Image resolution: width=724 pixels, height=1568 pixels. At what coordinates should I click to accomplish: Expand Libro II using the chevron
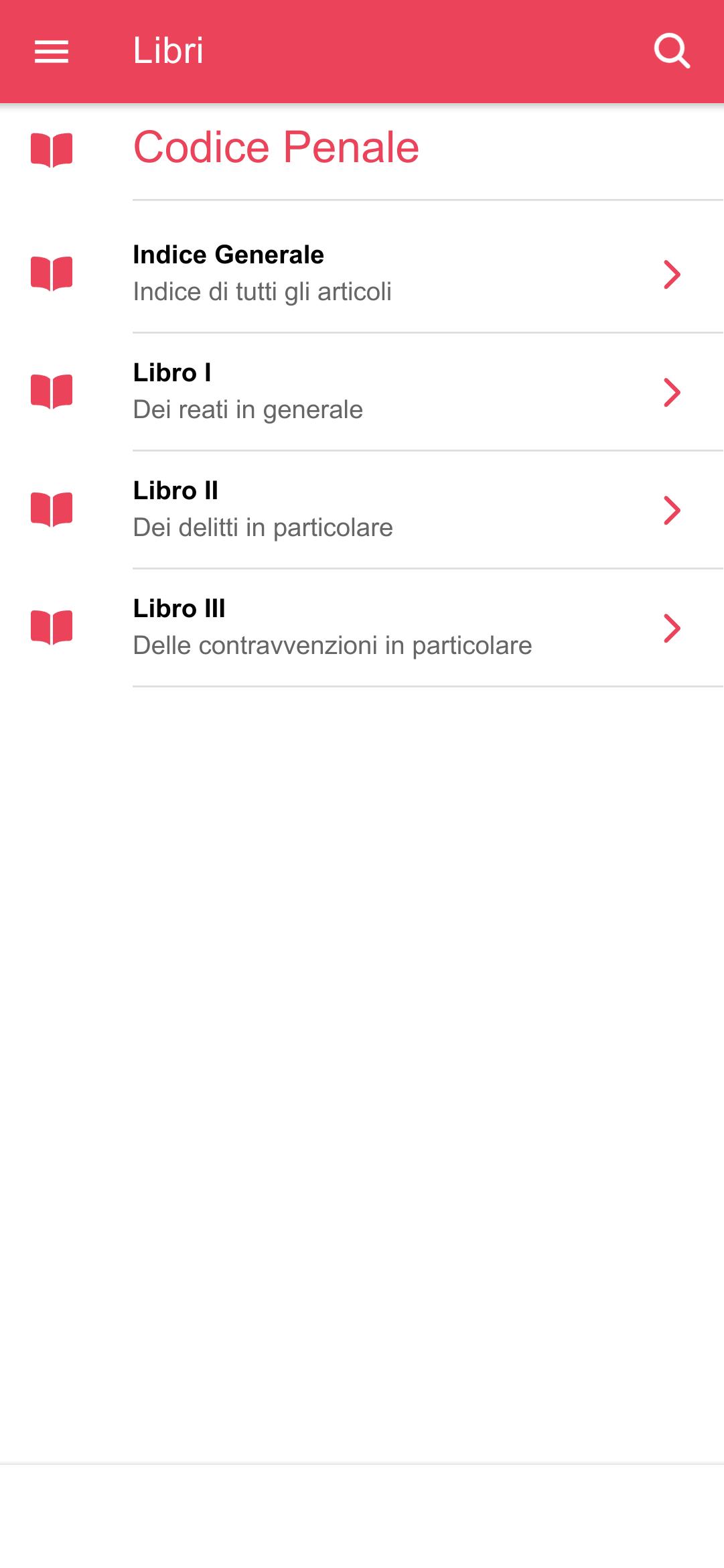672,512
